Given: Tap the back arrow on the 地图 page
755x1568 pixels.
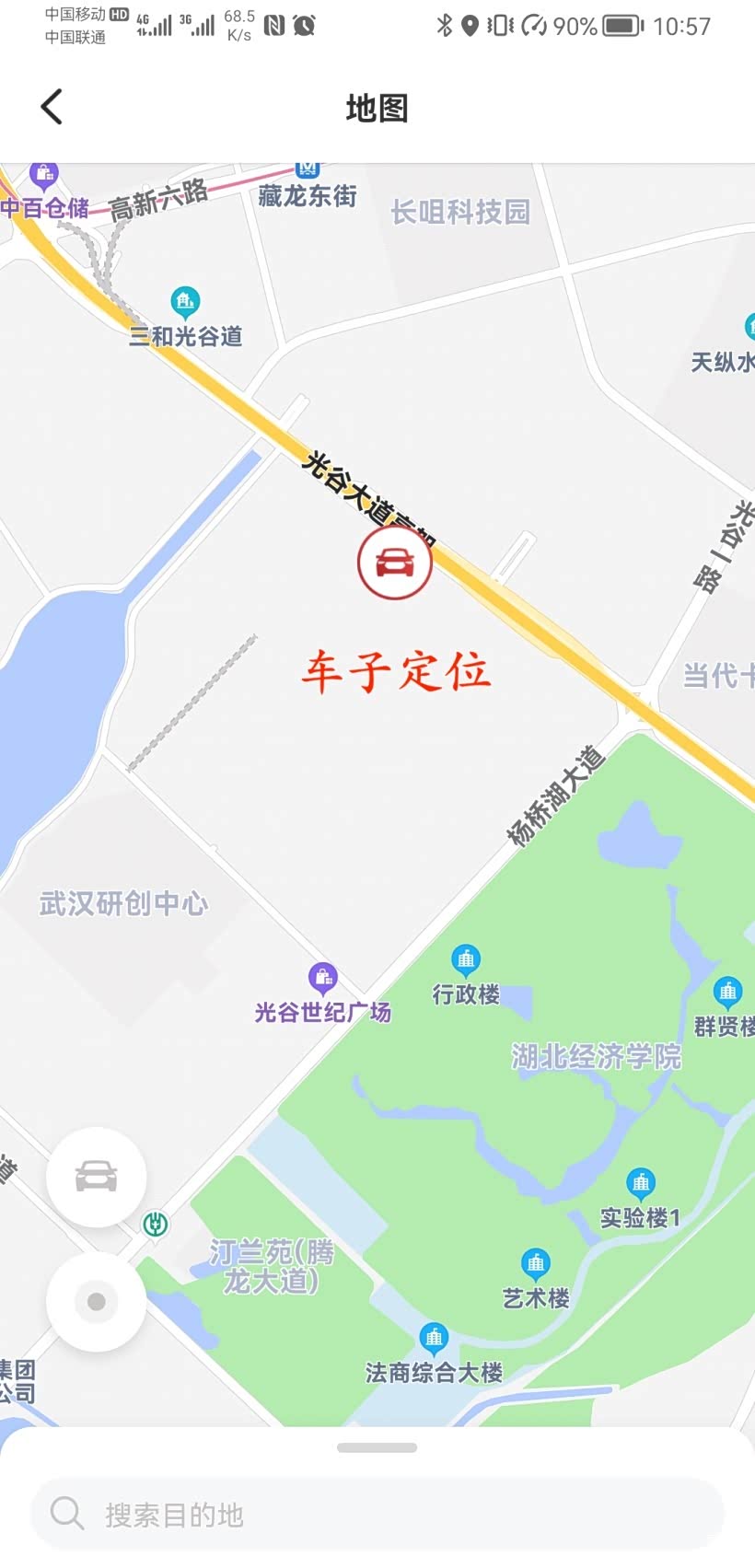Looking at the screenshot, I should pos(51,106).
